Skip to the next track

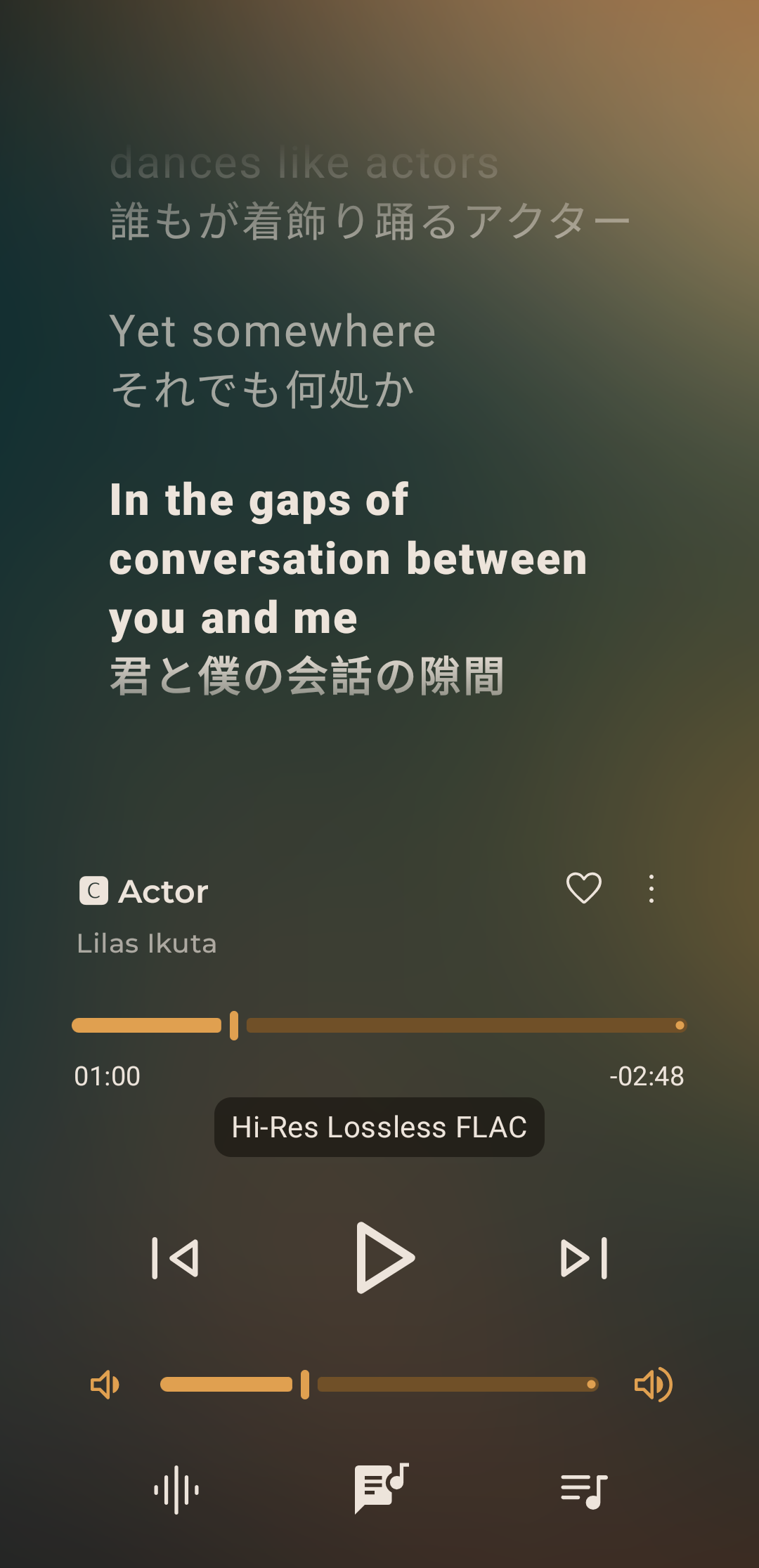point(584,1257)
